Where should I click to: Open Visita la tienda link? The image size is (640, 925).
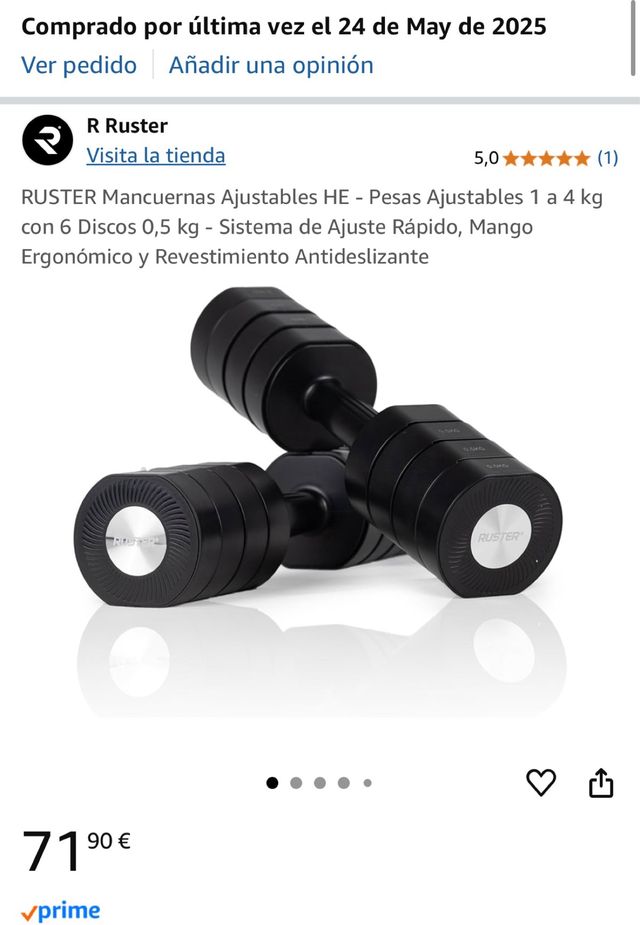click(156, 155)
